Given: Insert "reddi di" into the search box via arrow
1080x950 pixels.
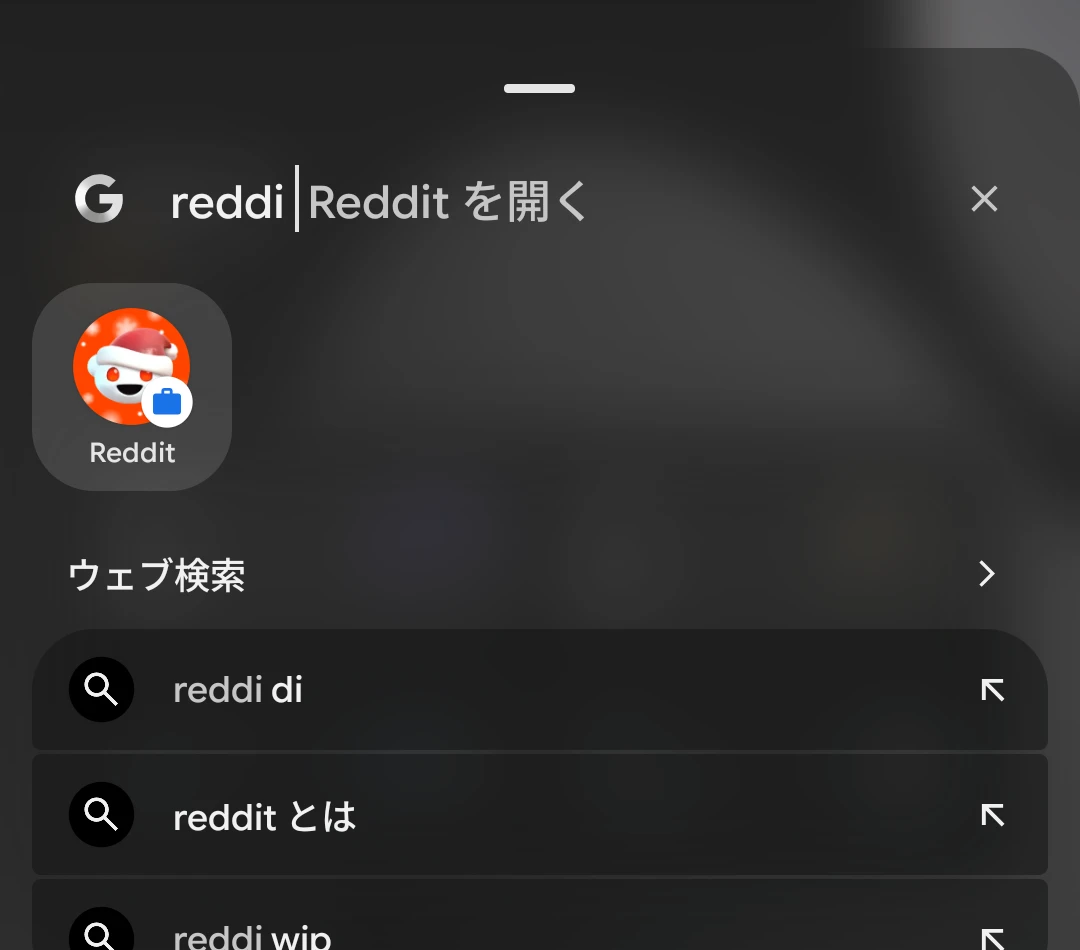Looking at the screenshot, I should pyautogui.click(x=992, y=690).
